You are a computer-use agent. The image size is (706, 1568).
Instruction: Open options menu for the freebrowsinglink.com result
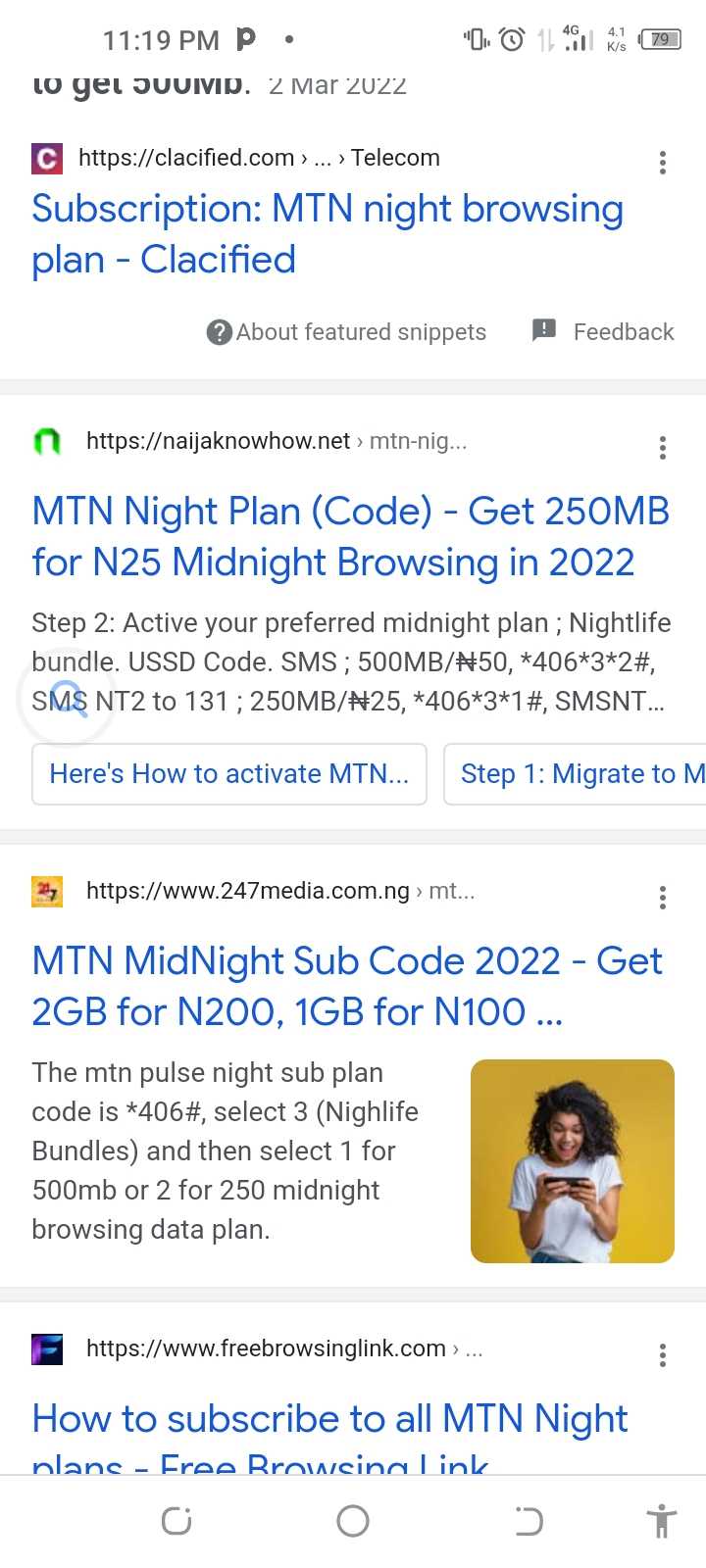point(663,1355)
